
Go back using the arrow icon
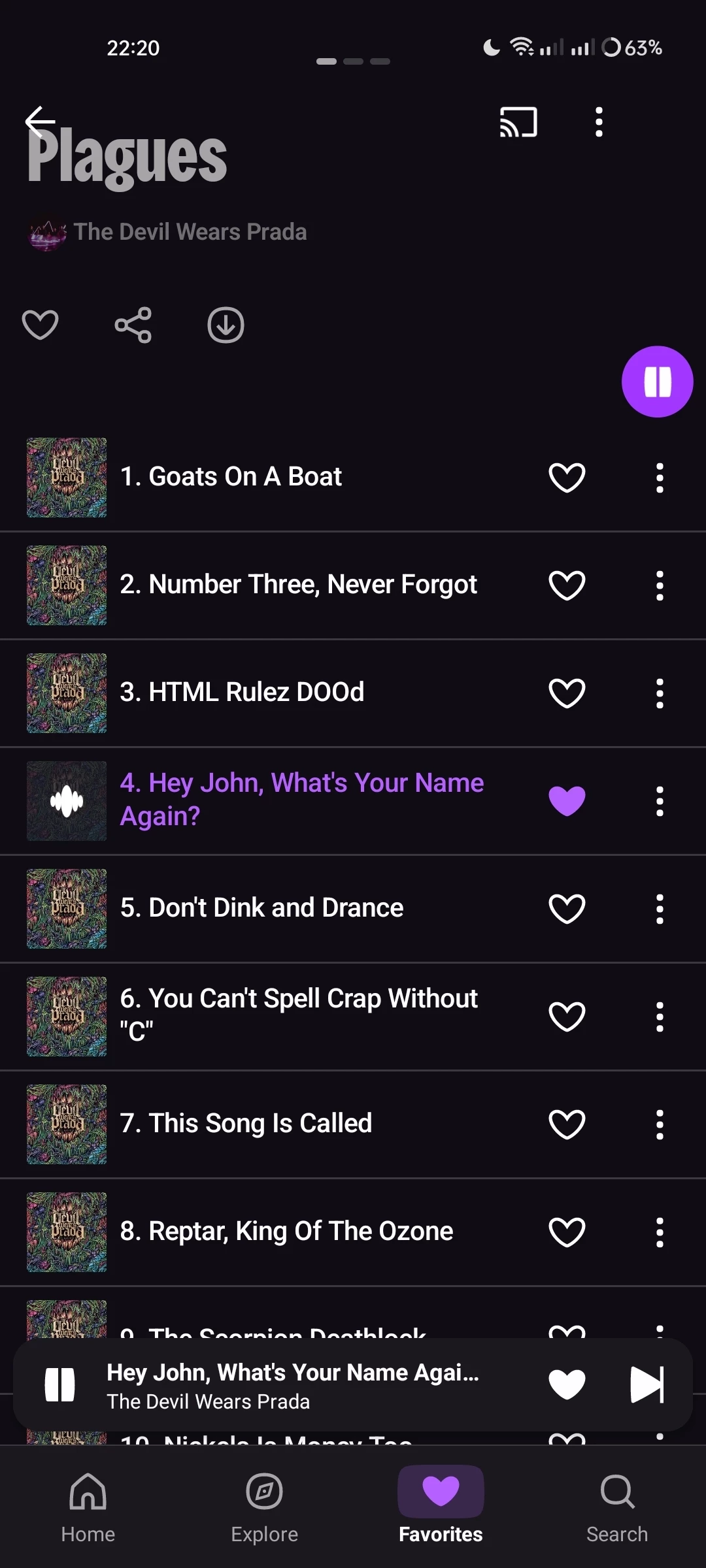[x=41, y=122]
